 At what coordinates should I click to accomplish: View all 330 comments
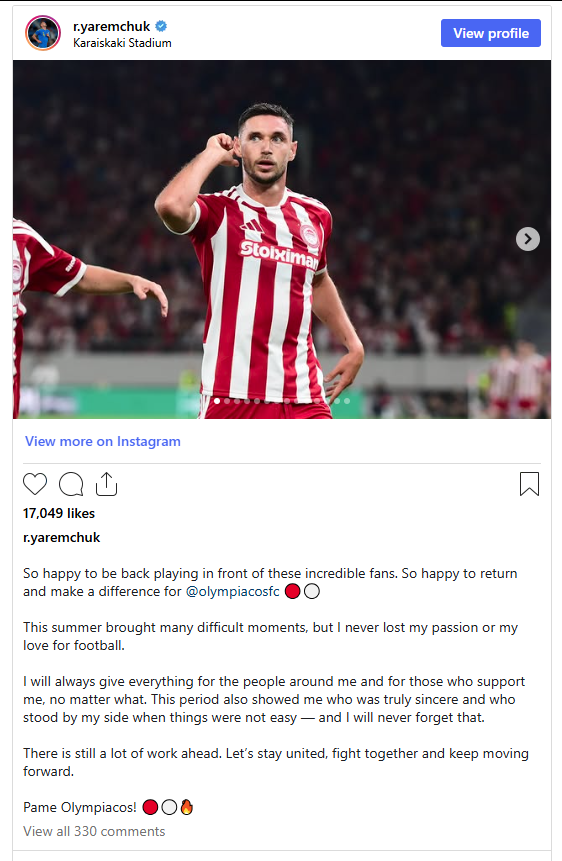click(x=94, y=831)
